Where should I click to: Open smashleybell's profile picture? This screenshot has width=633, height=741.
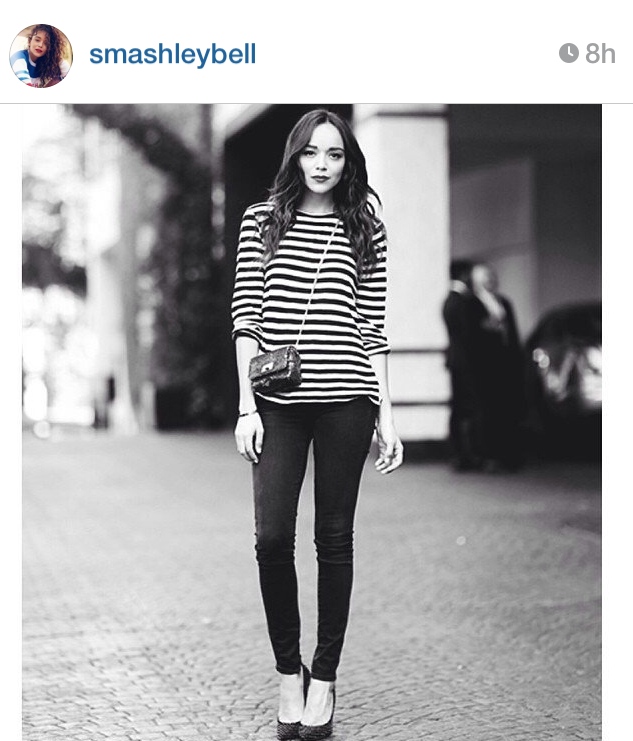pyautogui.click(x=41, y=54)
